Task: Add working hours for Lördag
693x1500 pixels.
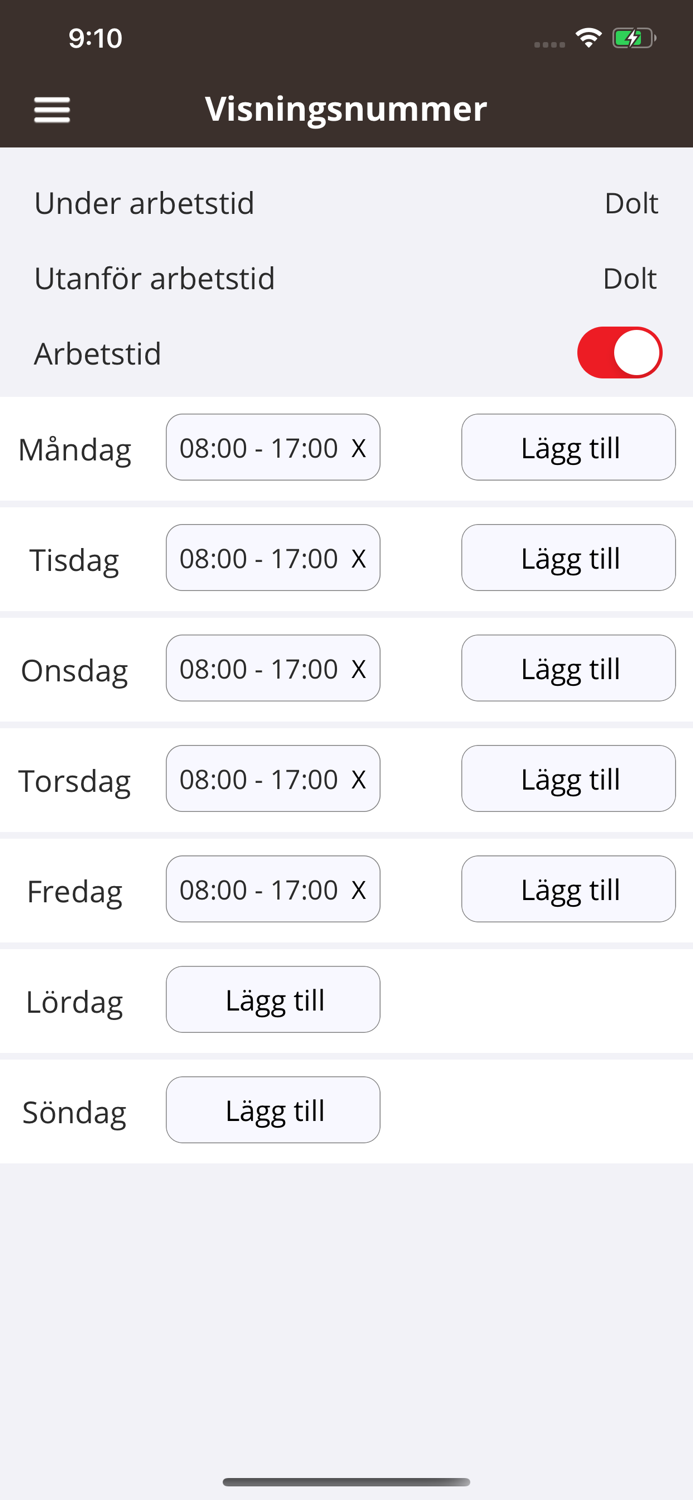Action: click(273, 1000)
